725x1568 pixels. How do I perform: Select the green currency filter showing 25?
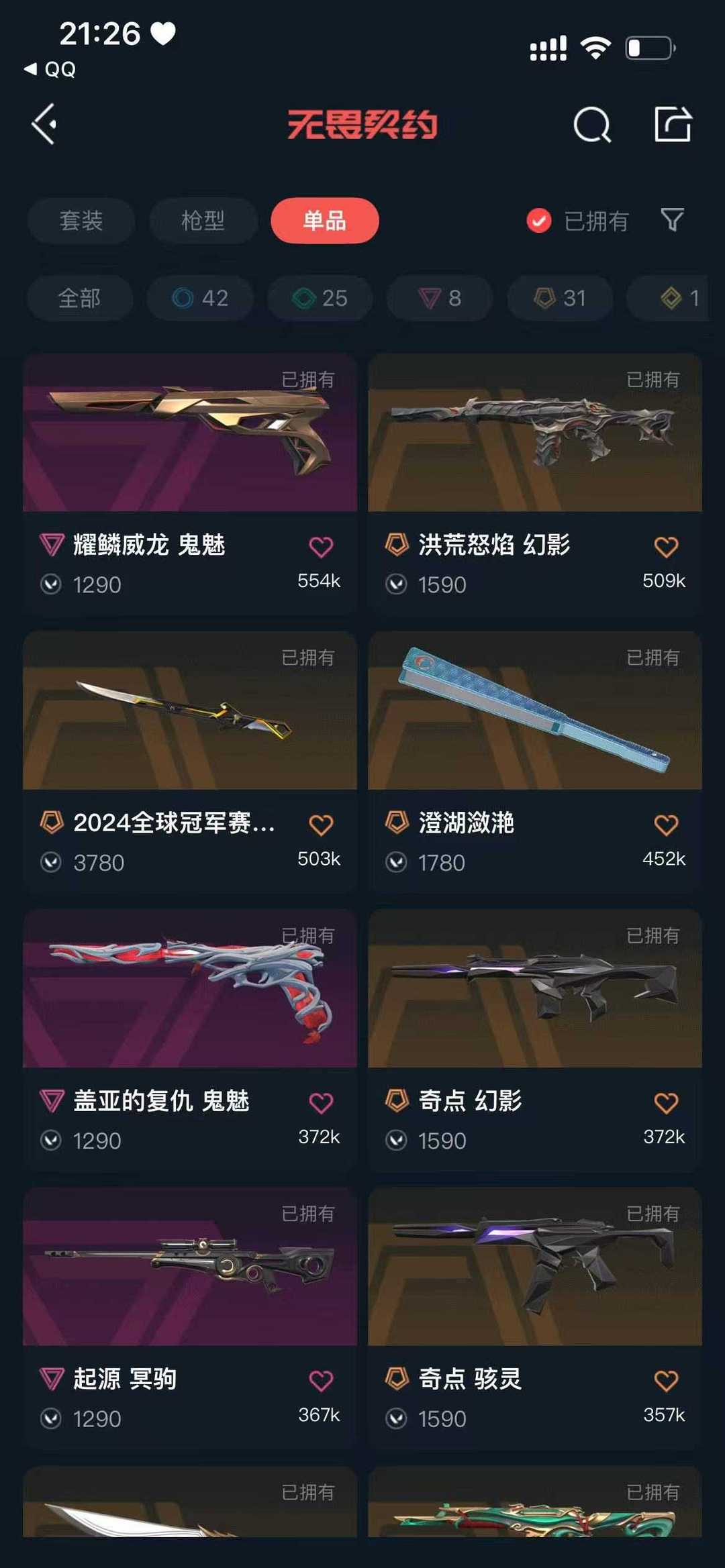click(x=320, y=299)
